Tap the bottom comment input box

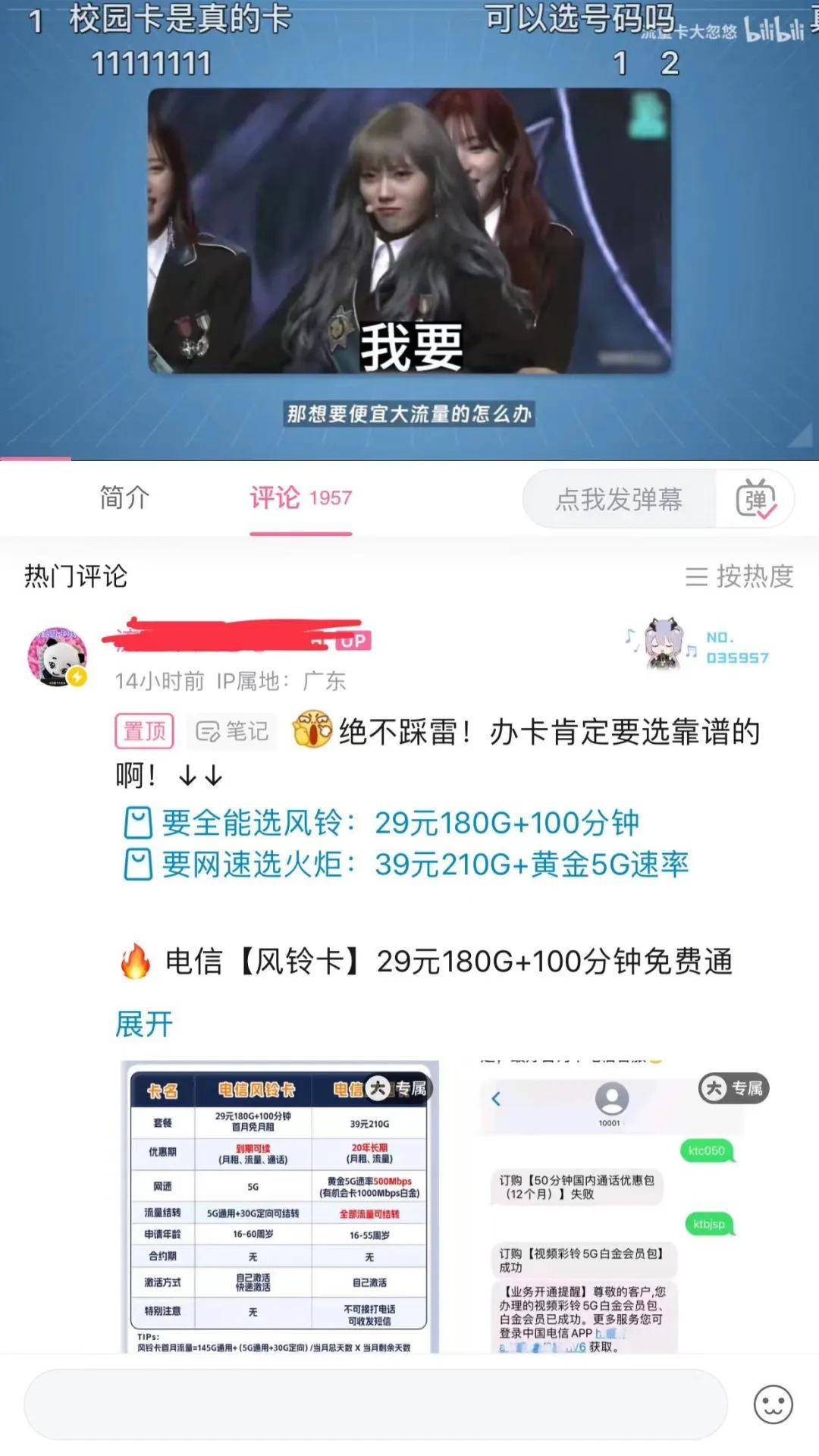(375, 1404)
